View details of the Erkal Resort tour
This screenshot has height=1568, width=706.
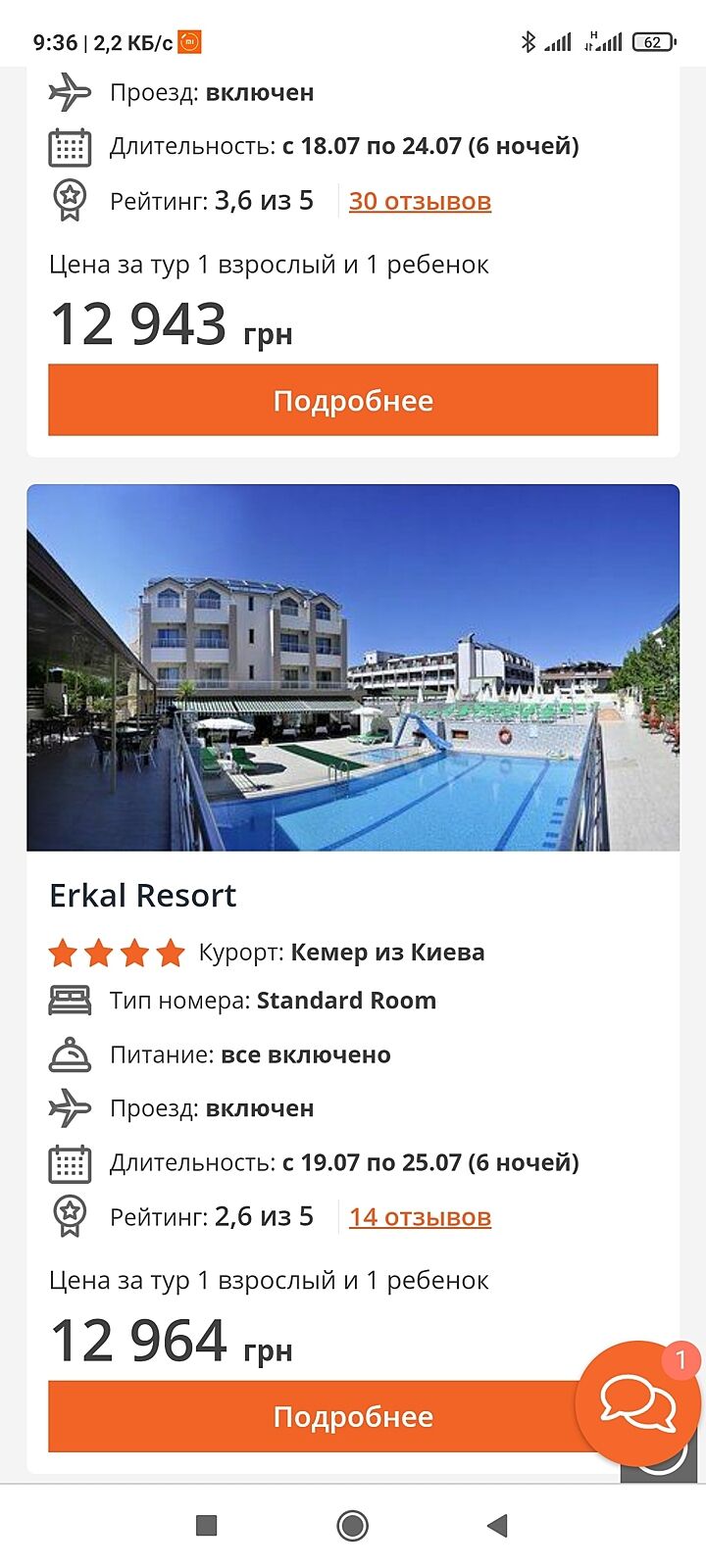click(x=314, y=1417)
